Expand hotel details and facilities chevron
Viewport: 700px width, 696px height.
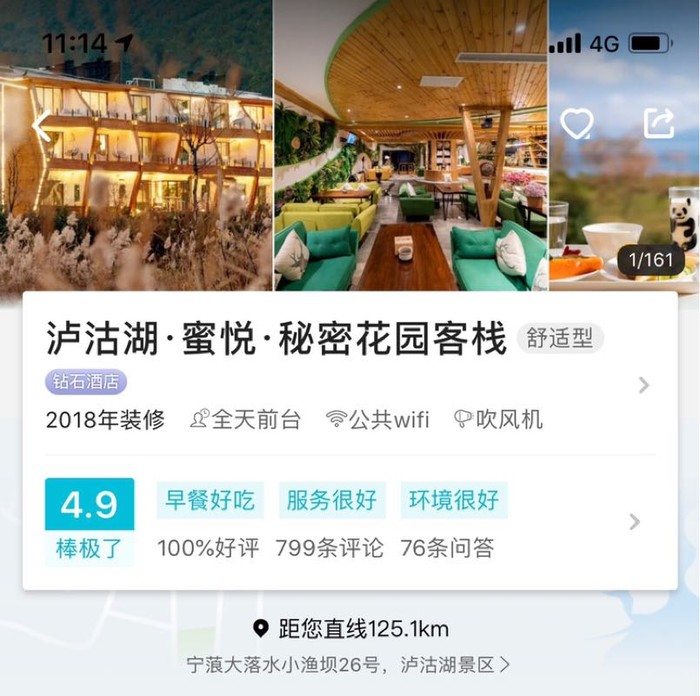(x=643, y=385)
